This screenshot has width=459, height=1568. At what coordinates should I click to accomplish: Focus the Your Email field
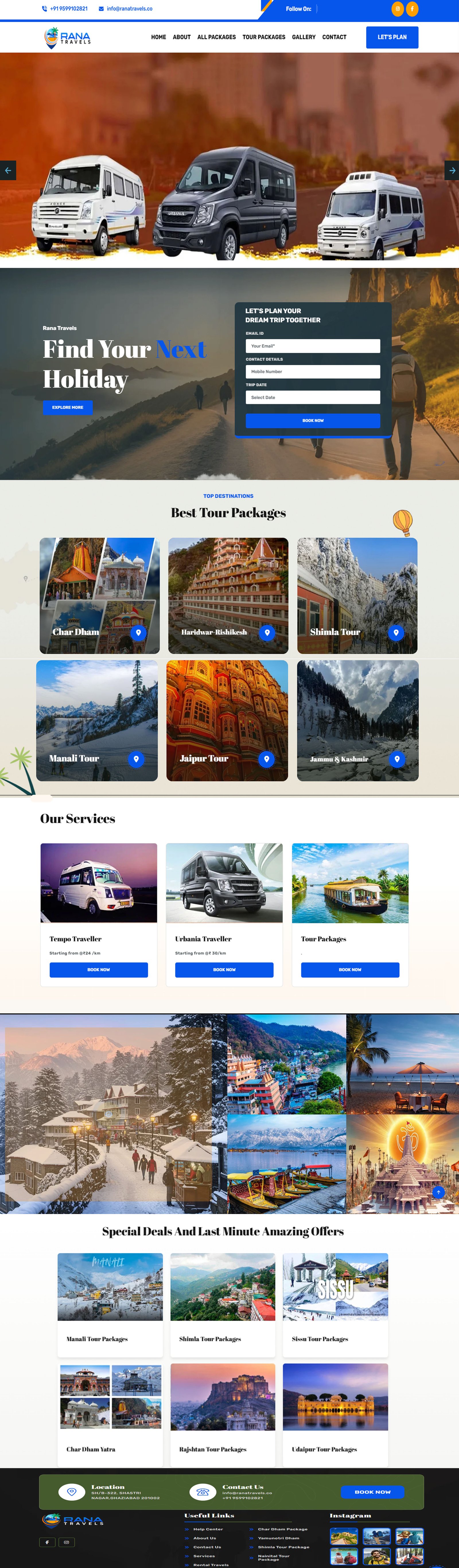coord(312,346)
